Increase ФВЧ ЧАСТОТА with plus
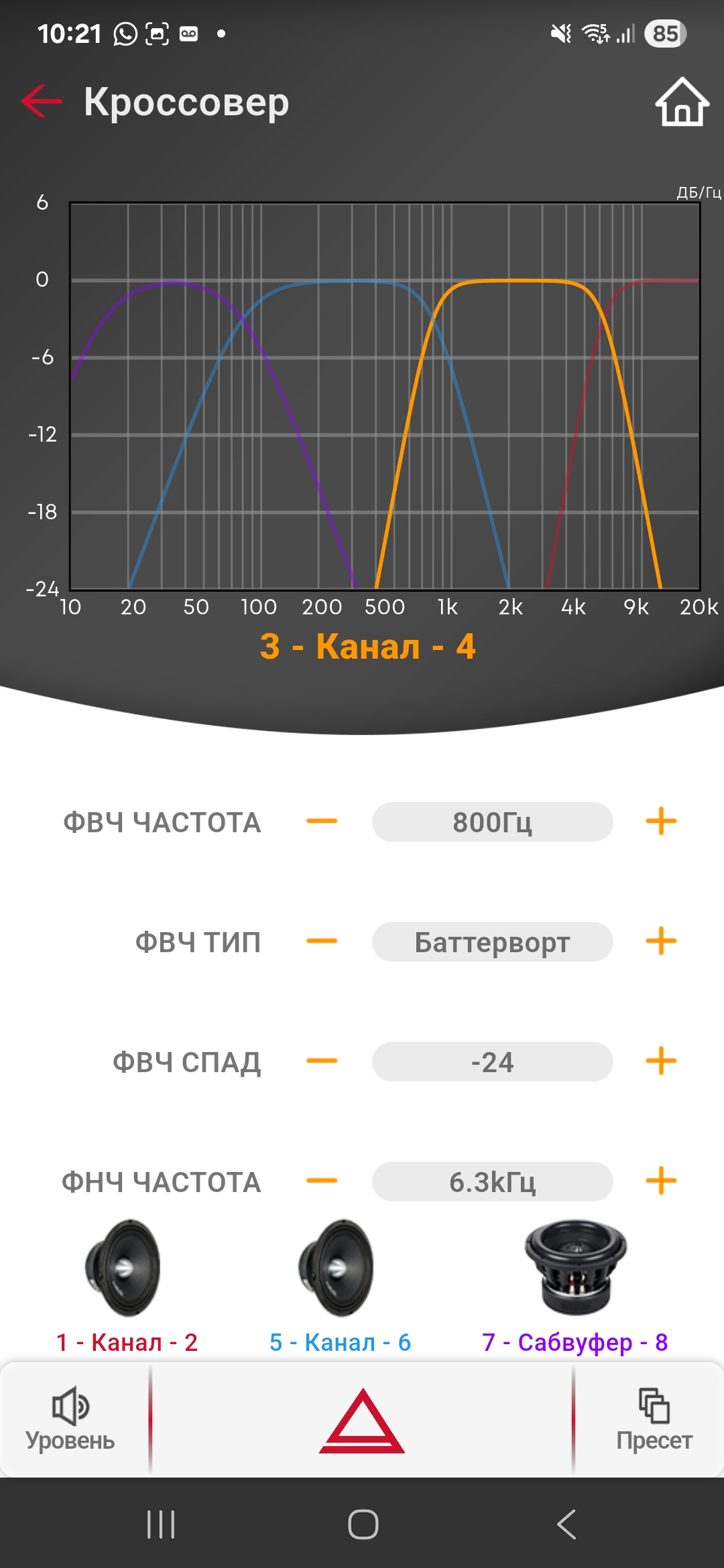Image resolution: width=724 pixels, height=1568 pixels. point(661,822)
